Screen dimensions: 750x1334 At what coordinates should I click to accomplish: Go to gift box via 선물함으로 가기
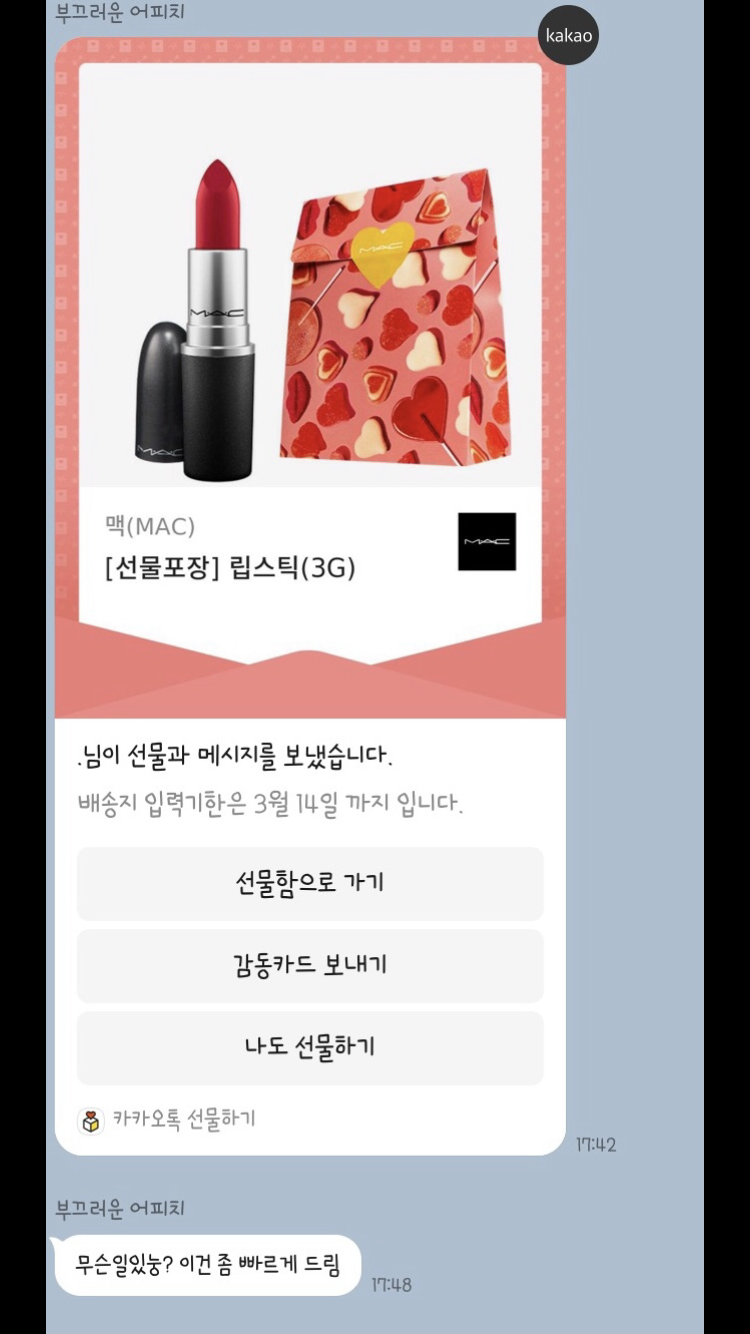coord(310,884)
